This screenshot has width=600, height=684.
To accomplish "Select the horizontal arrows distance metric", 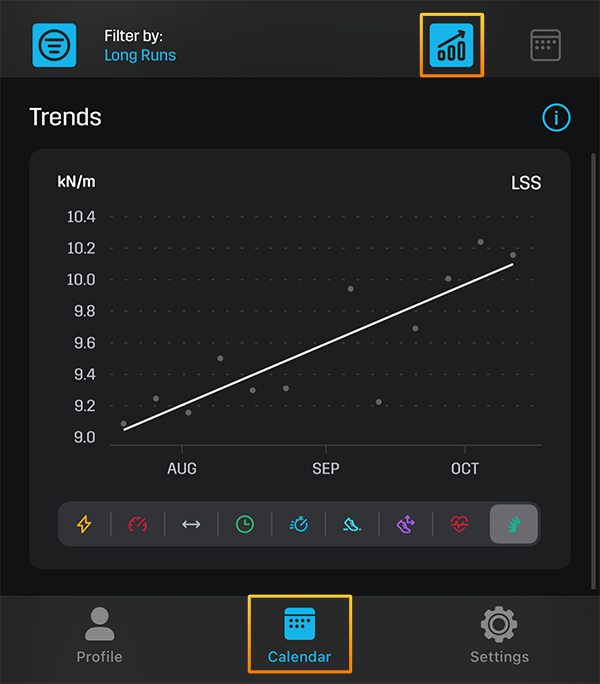I will click(x=191, y=524).
